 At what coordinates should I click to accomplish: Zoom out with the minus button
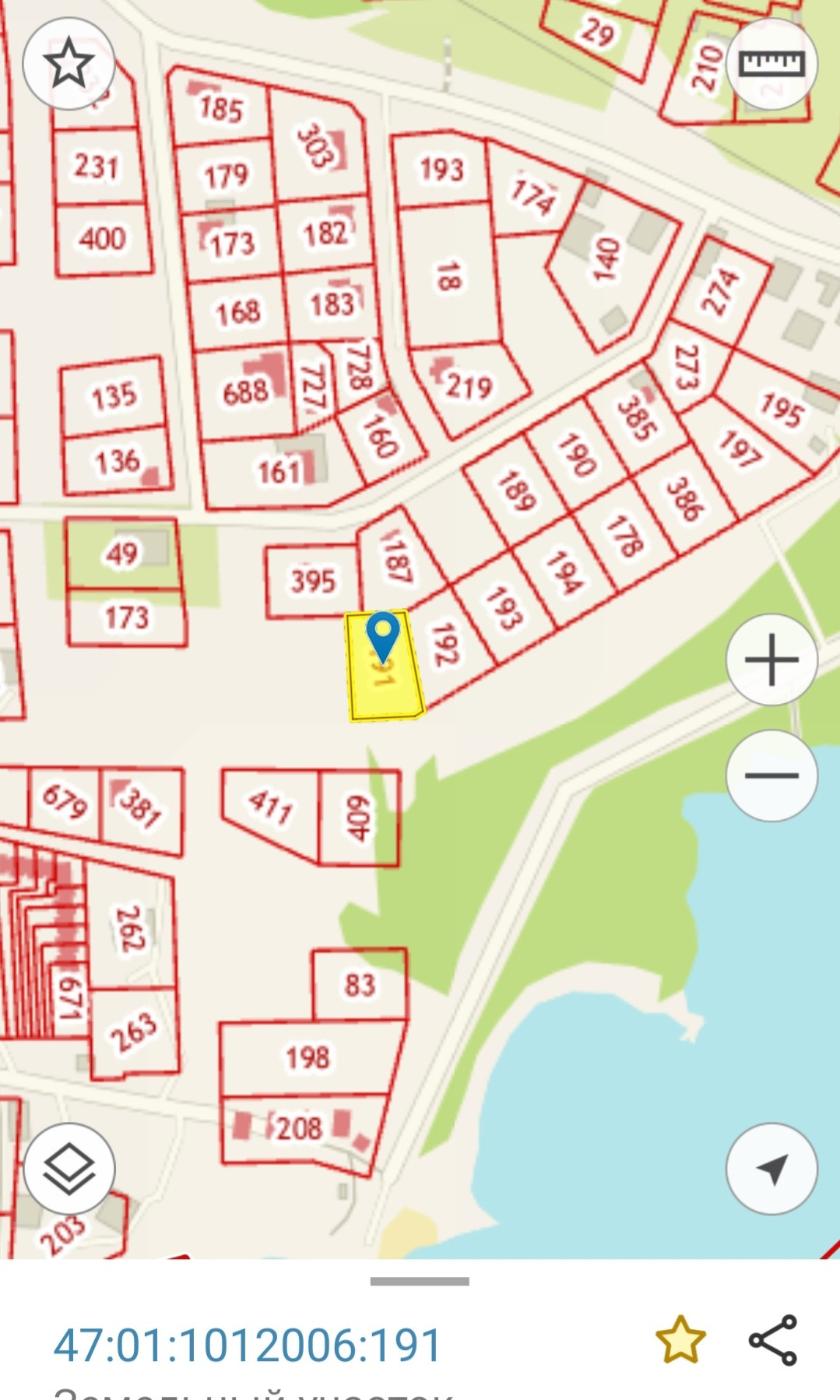771,775
